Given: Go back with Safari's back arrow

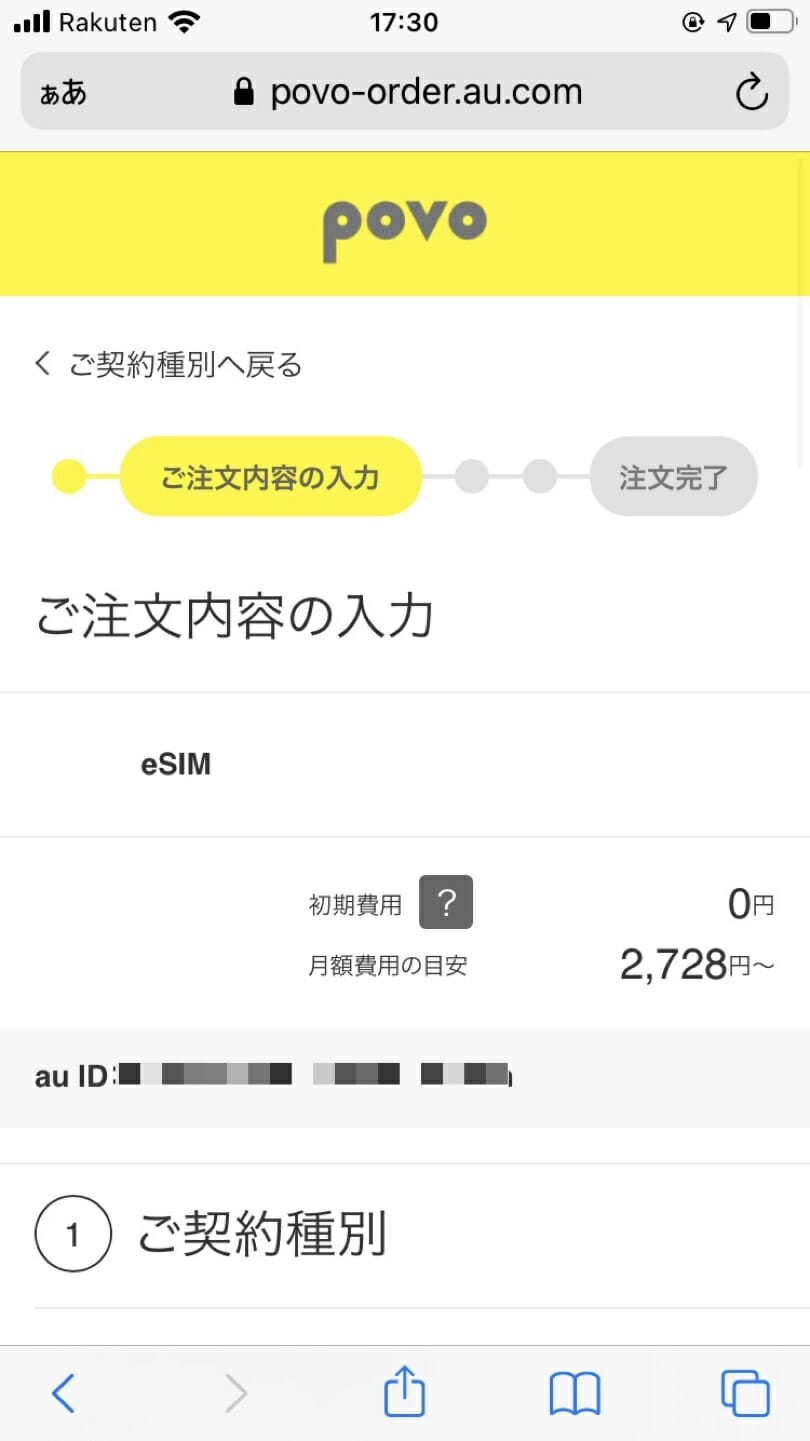Looking at the screenshot, I should tap(63, 1393).
